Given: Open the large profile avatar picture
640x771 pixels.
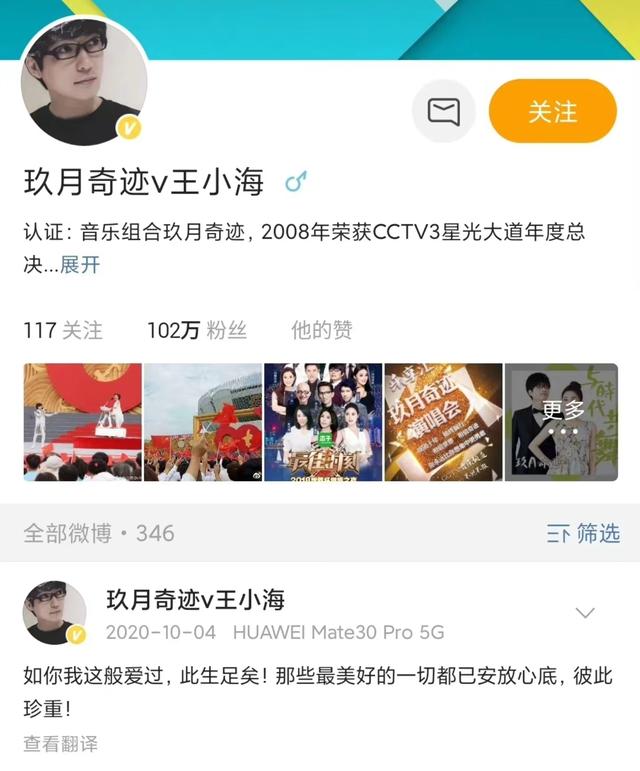Looking at the screenshot, I should [x=84, y=81].
